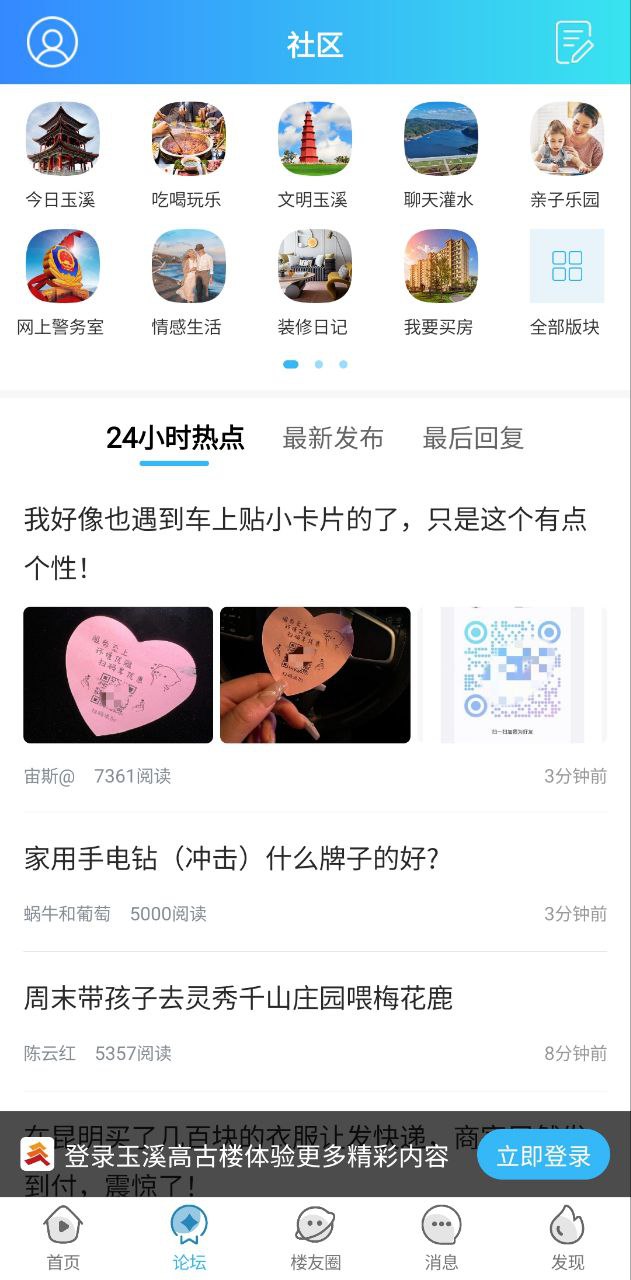Open the user profile icon
The width and height of the screenshot is (631, 1280).
point(52,43)
